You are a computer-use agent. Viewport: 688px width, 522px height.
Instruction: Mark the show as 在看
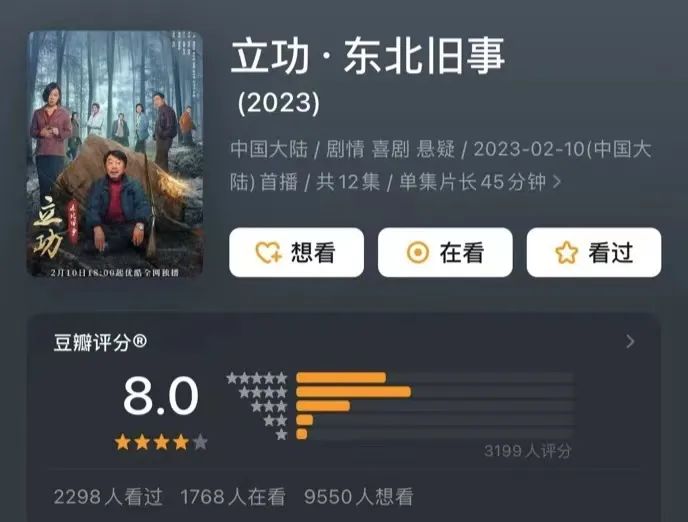coord(444,252)
